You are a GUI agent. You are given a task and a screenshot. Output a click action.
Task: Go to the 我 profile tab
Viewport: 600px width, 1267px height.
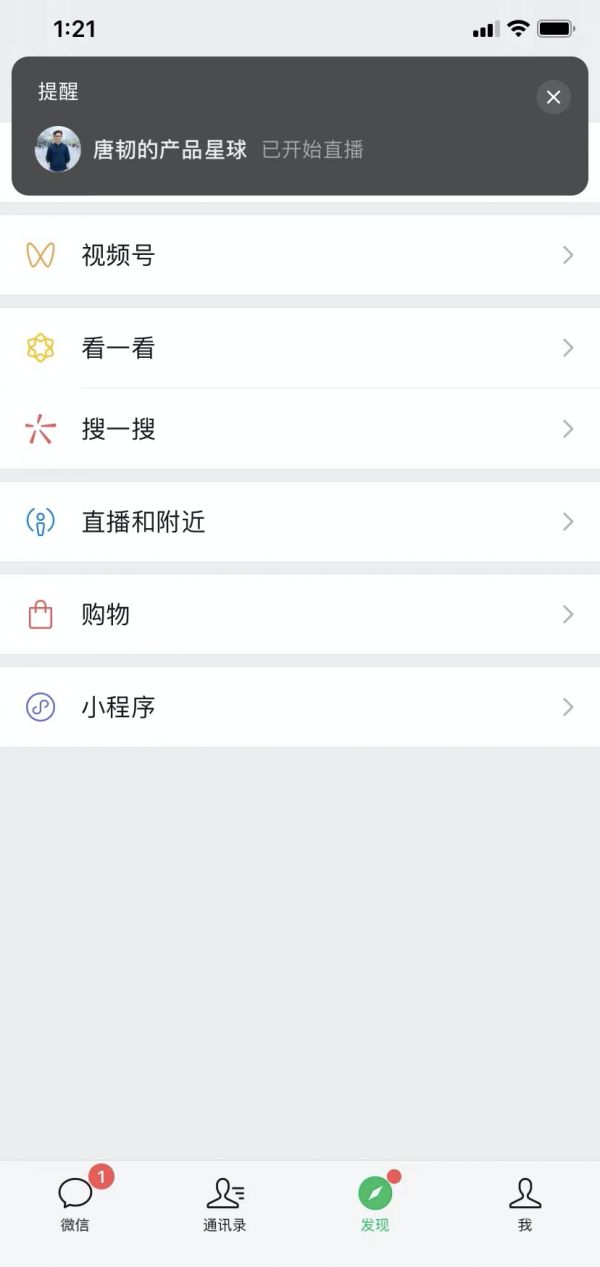[525, 1203]
